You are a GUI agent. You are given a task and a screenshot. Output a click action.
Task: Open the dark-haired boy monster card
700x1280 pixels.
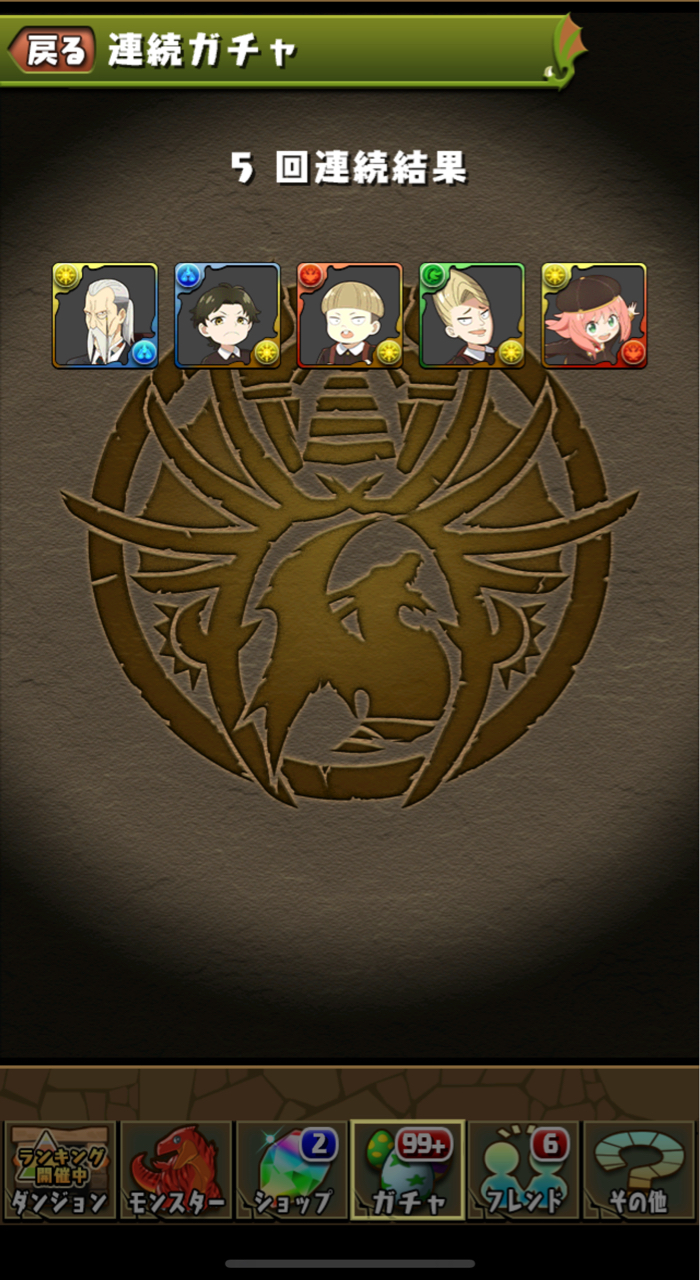point(228,316)
